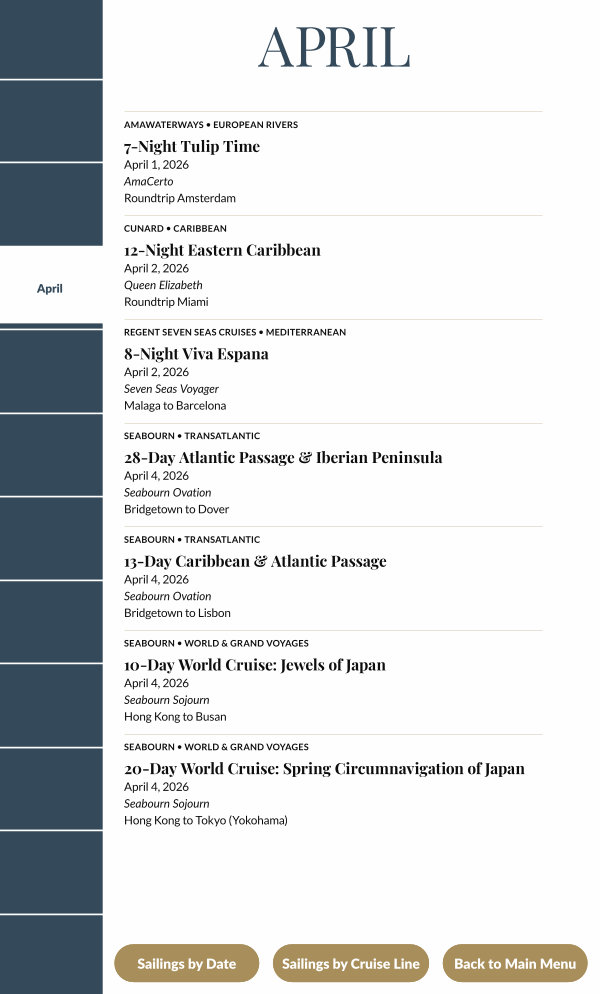
Task: View 10-Day World Cruise: Jewels of Japan
Action: click(254, 665)
